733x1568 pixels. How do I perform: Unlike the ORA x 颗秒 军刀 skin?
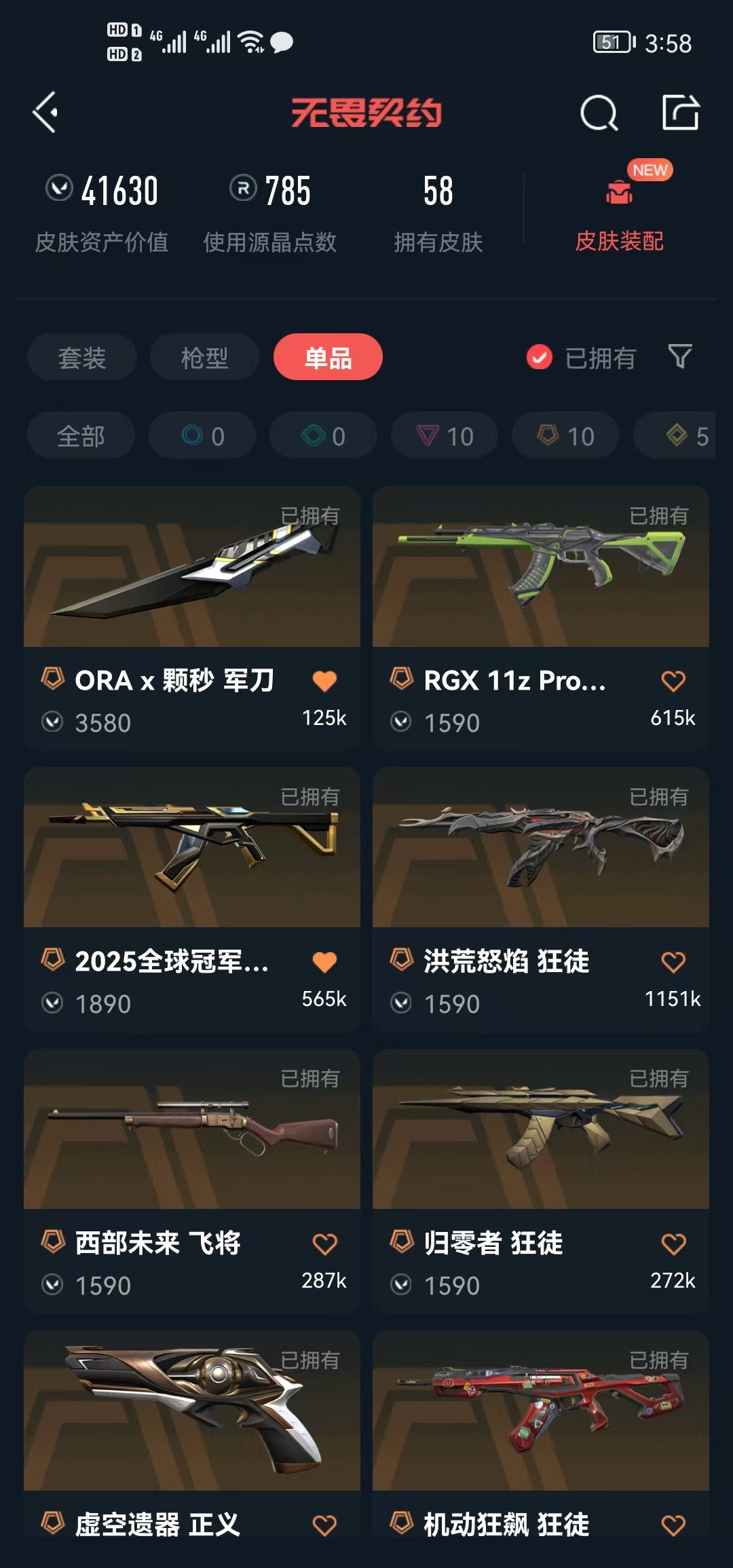pos(324,680)
